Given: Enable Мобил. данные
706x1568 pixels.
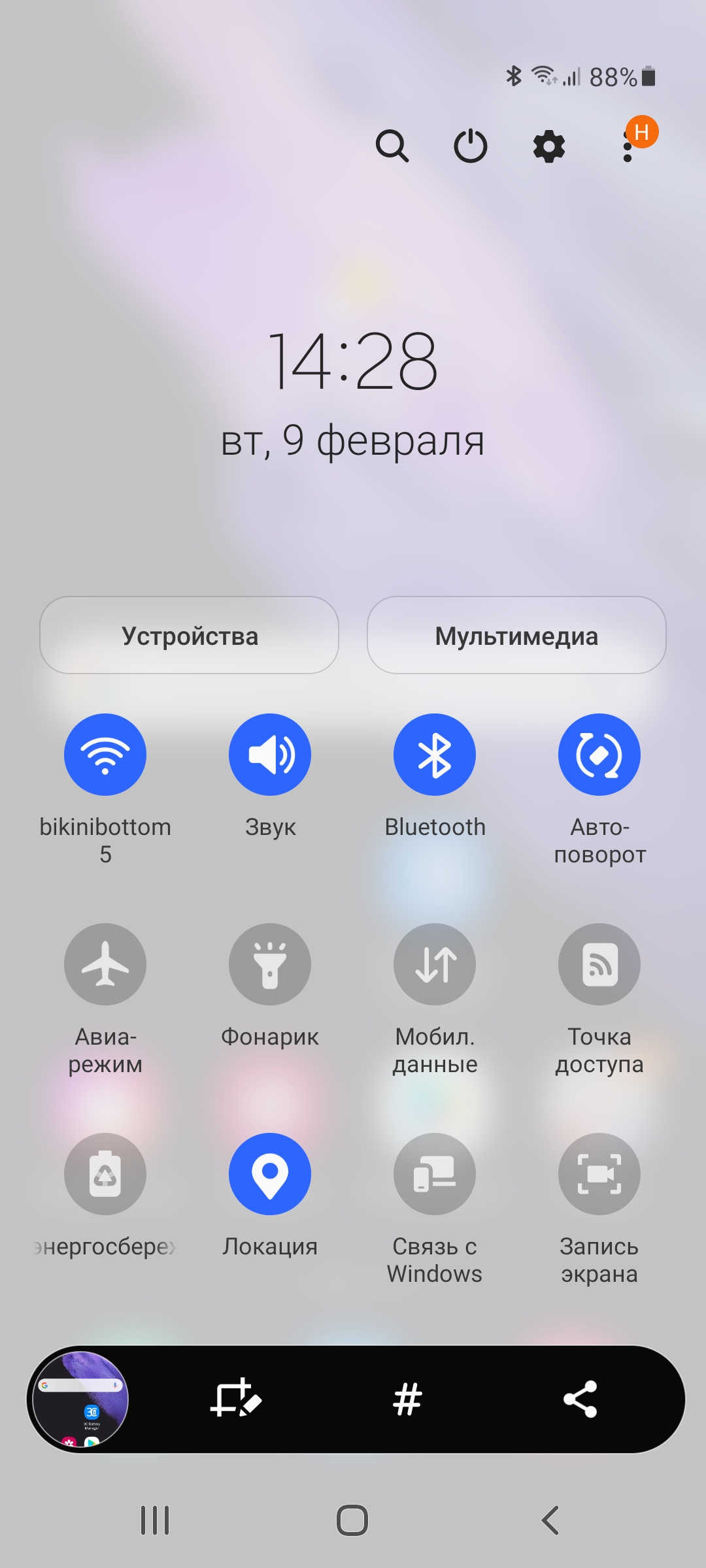Looking at the screenshot, I should [x=435, y=964].
